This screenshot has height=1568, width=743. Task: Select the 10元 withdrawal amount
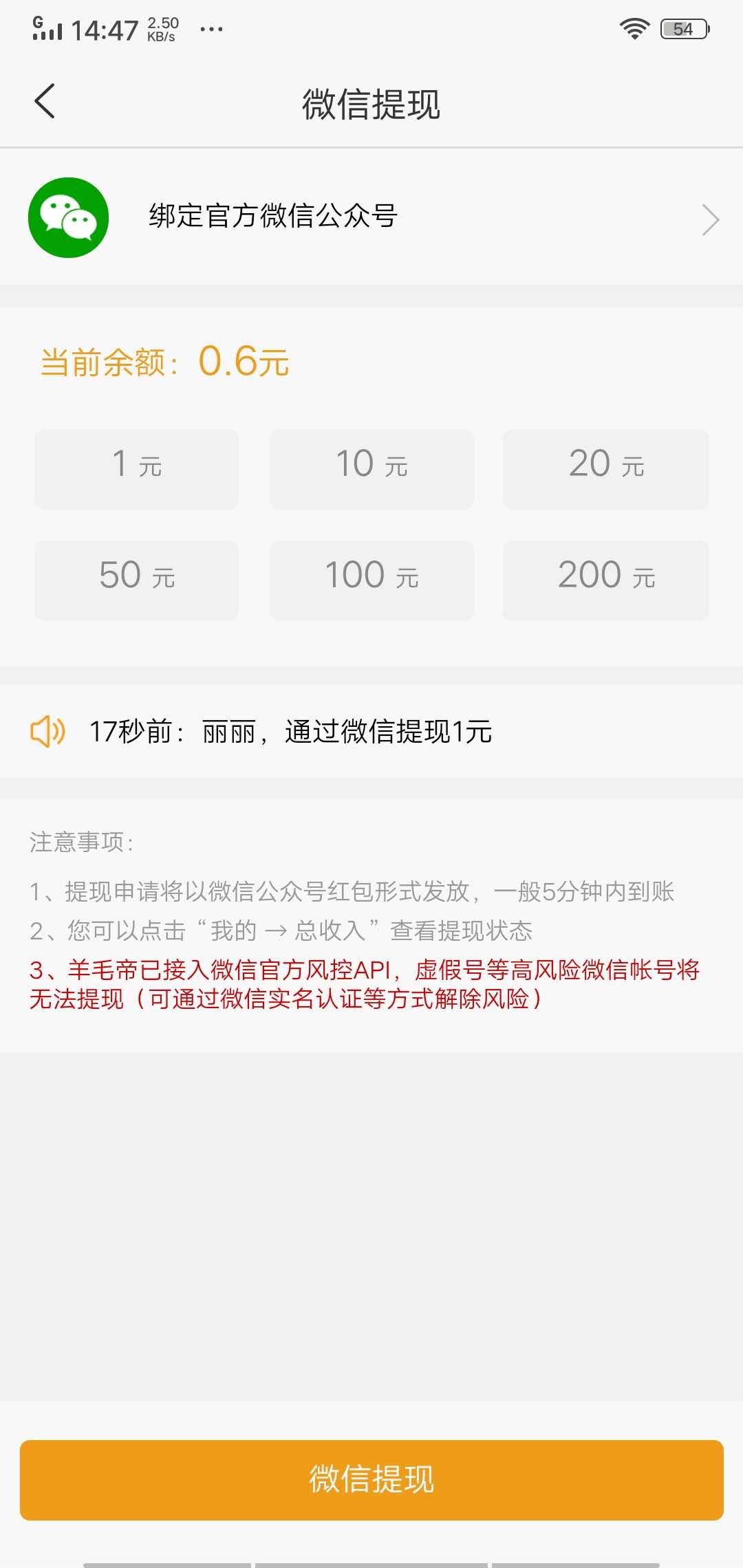point(371,468)
